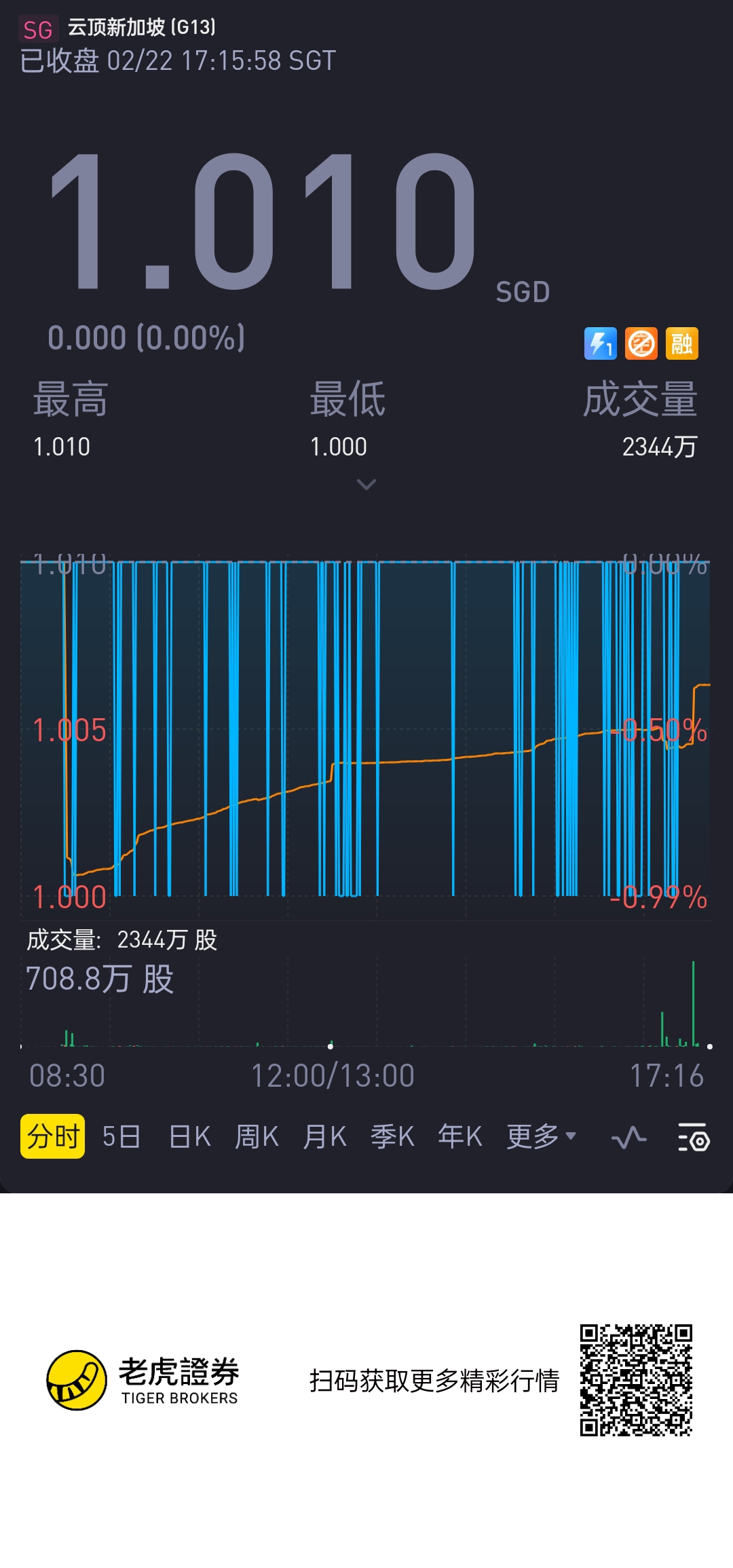
Task: Switch to the 年K yearly chart
Action: 460,1136
